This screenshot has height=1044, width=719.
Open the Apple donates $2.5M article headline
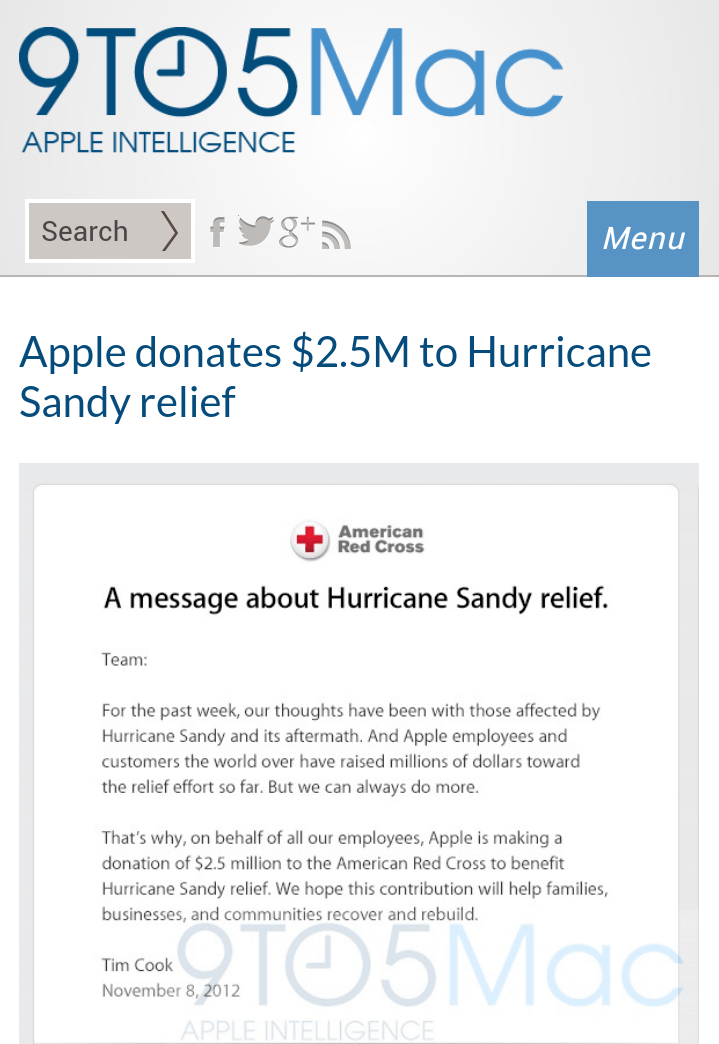(x=335, y=377)
